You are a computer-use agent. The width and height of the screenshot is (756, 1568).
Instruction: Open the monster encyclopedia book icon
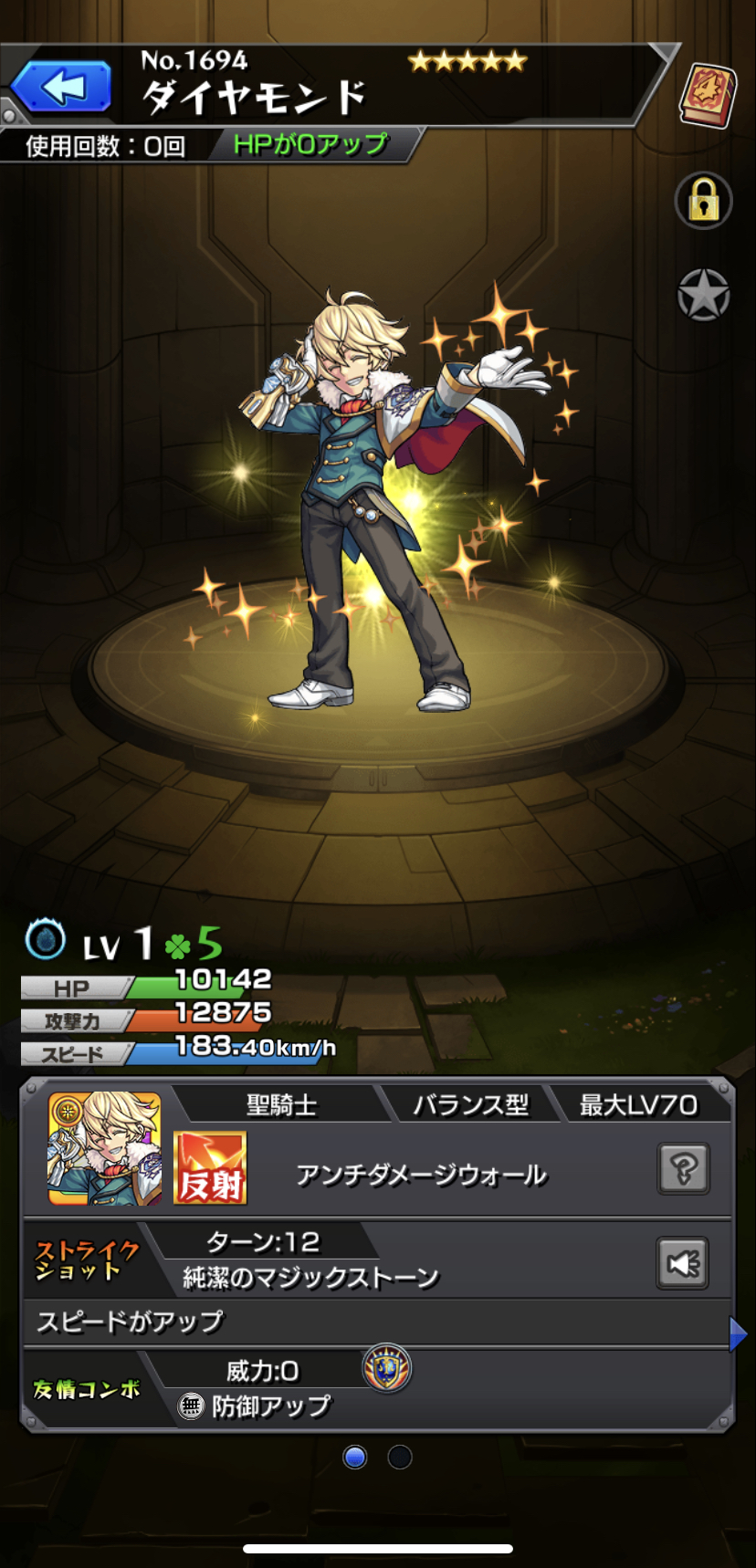point(707,95)
